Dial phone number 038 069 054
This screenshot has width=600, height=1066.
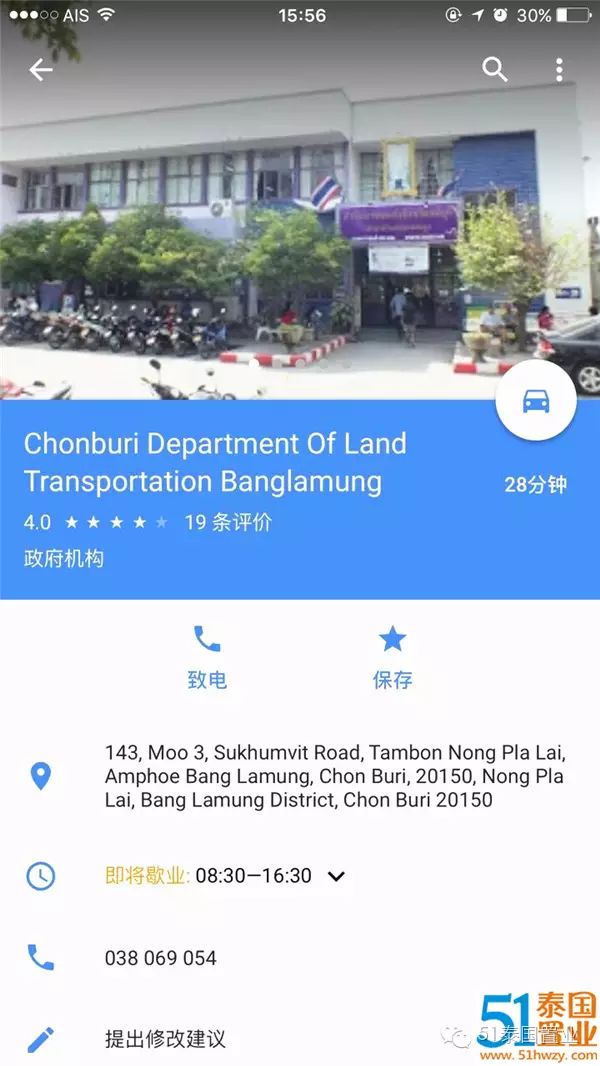[x=161, y=958]
